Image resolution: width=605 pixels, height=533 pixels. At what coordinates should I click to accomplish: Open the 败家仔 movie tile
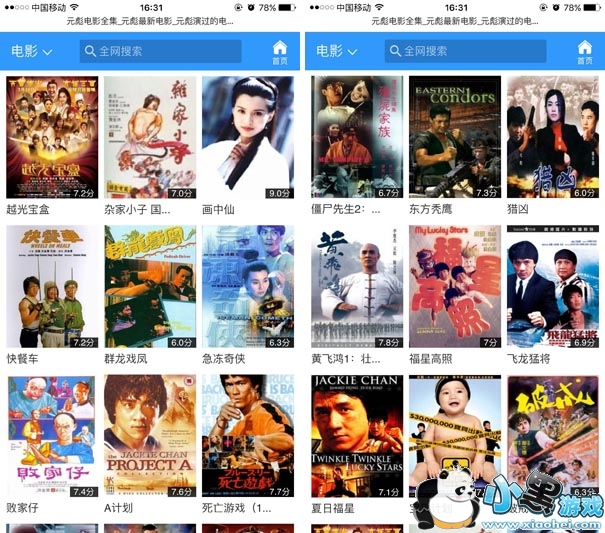(x=52, y=436)
